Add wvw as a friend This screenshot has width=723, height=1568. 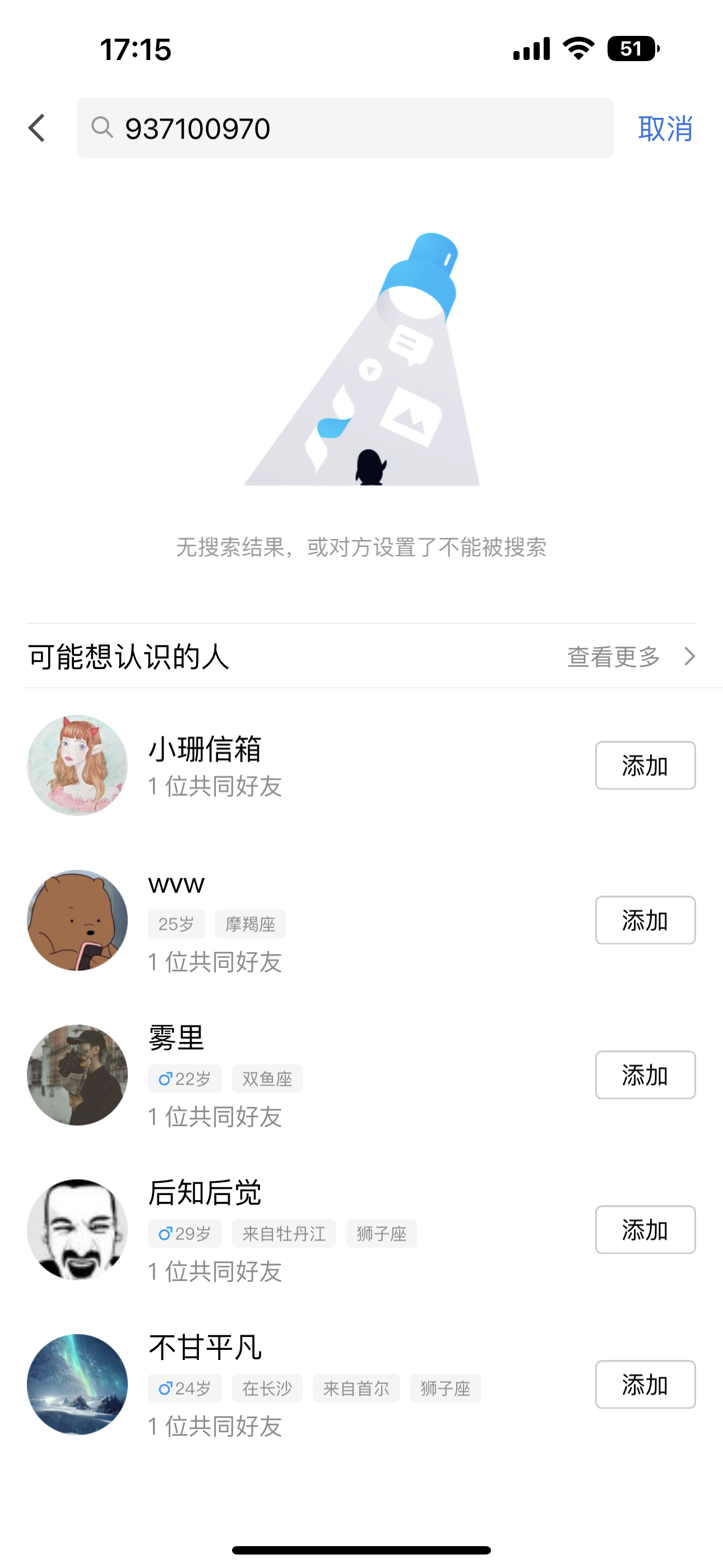pyautogui.click(x=645, y=920)
